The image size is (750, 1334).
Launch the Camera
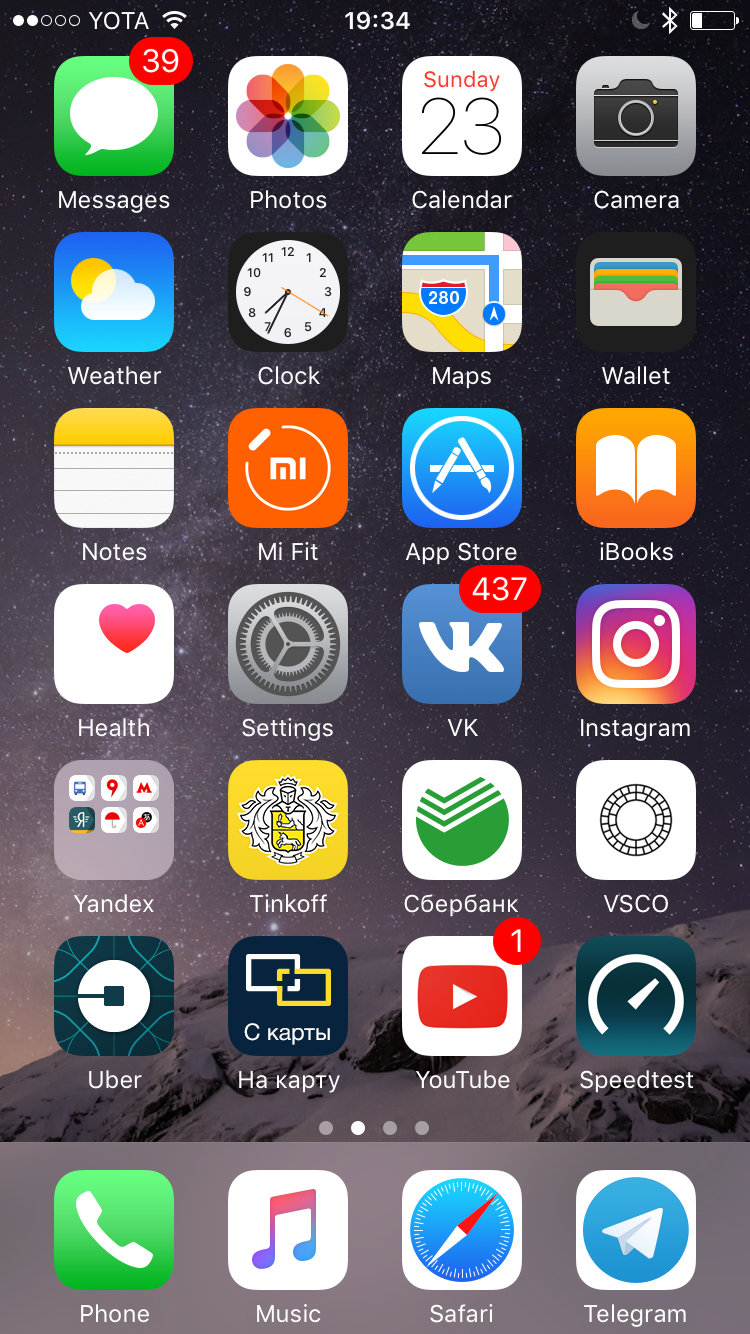coord(636,116)
